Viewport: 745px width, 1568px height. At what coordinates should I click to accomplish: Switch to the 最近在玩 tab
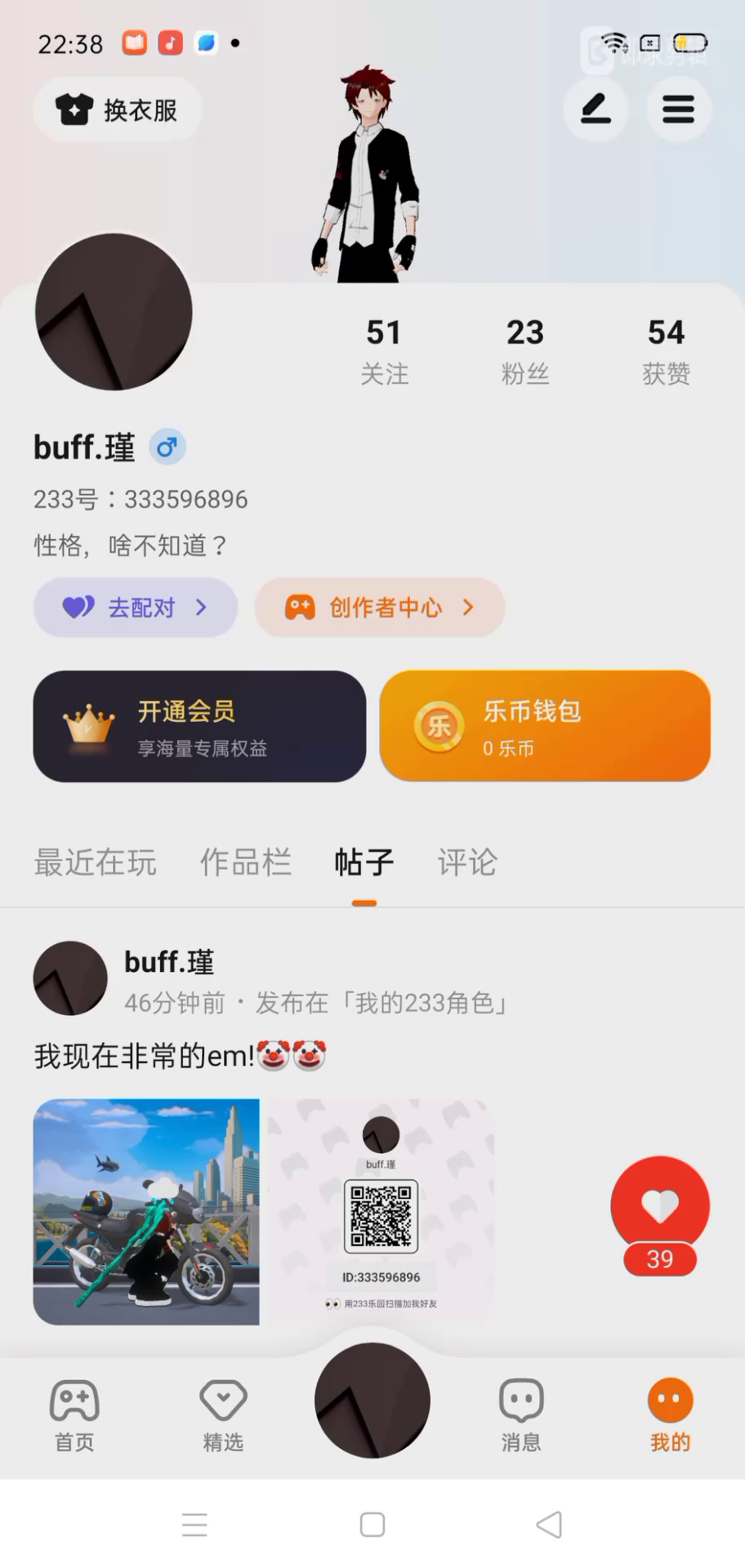point(95,862)
